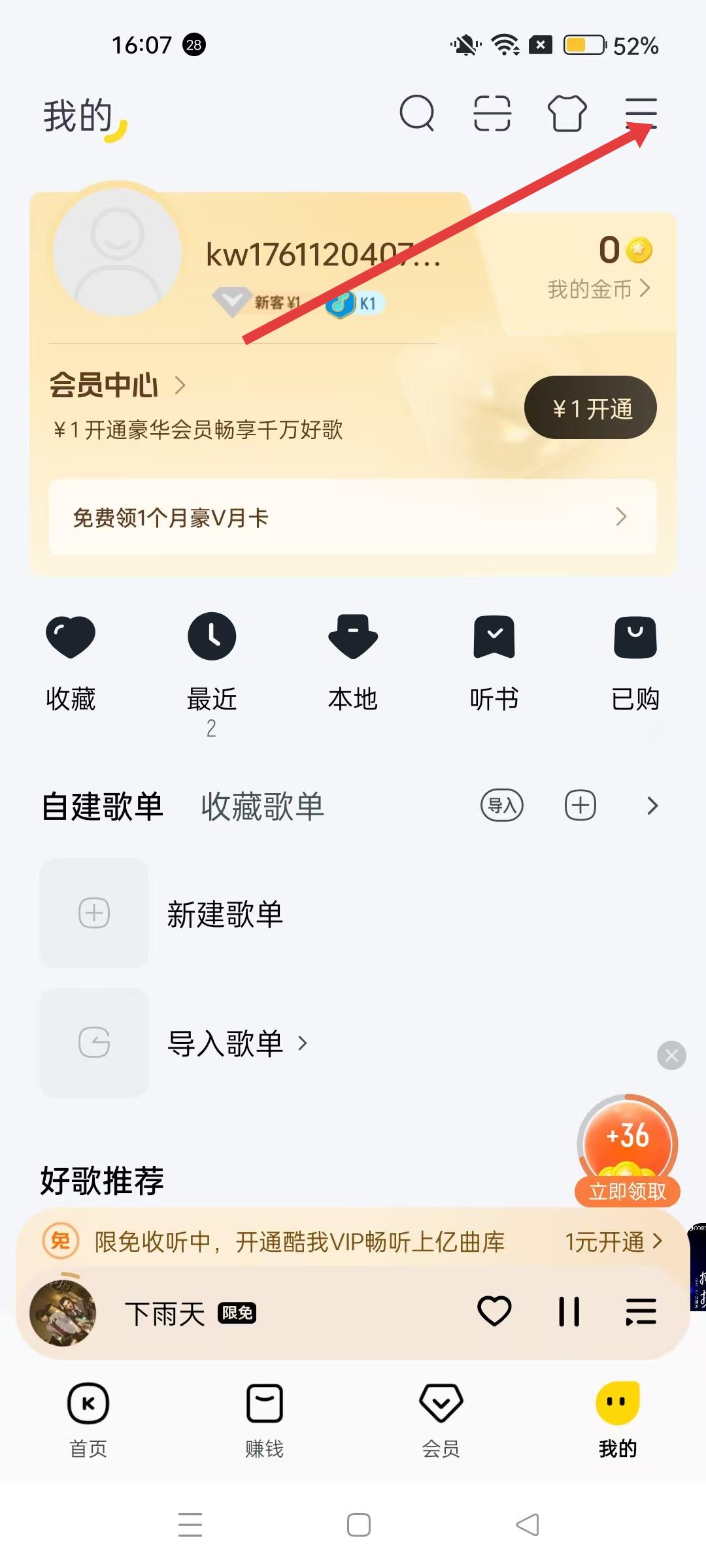Switch to 收藏歌单 tab
The width and height of the screenshot is (706, 1568).
coord(262,806)
